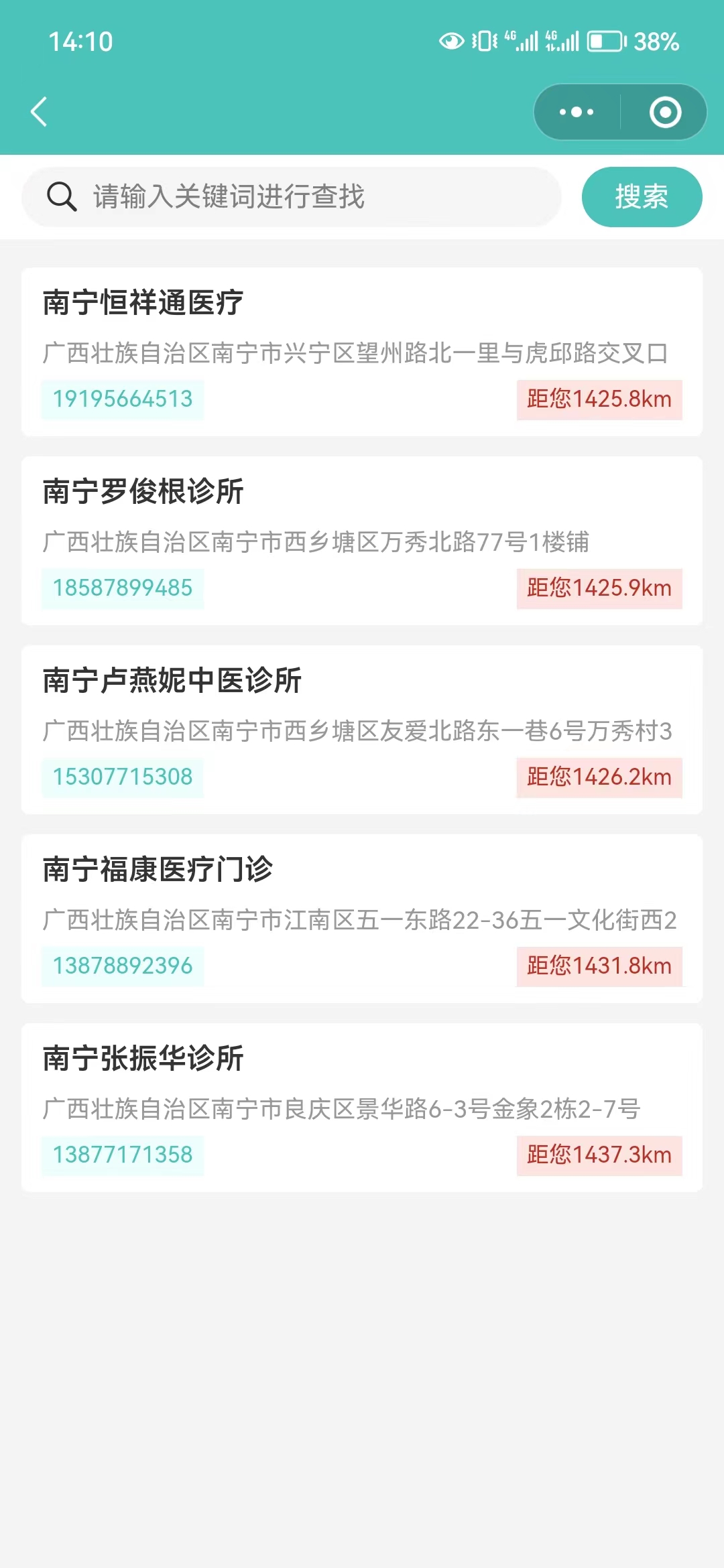Close the mini program with circle icon
The width and height of the screenshot is (724, 1568).
[665, 112]
